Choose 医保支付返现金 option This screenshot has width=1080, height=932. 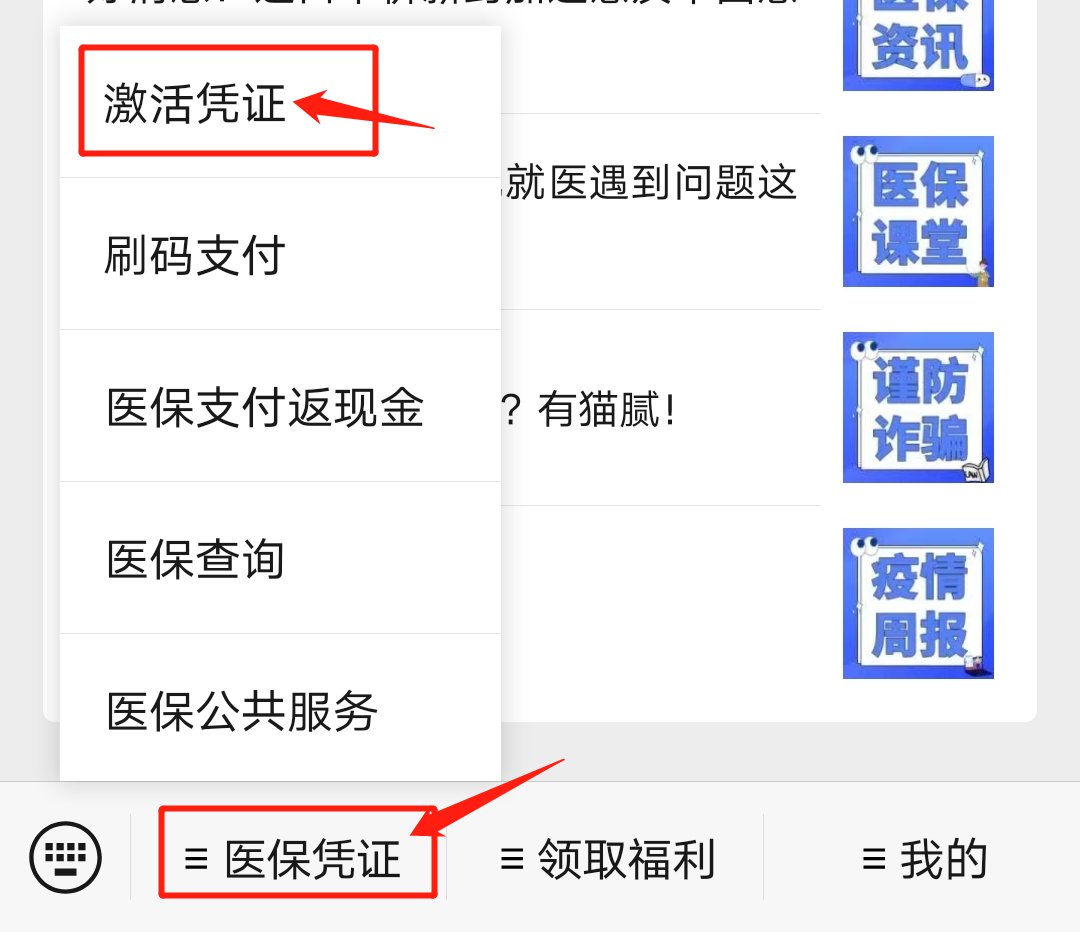pyautogui.click(x=265, y=408)
